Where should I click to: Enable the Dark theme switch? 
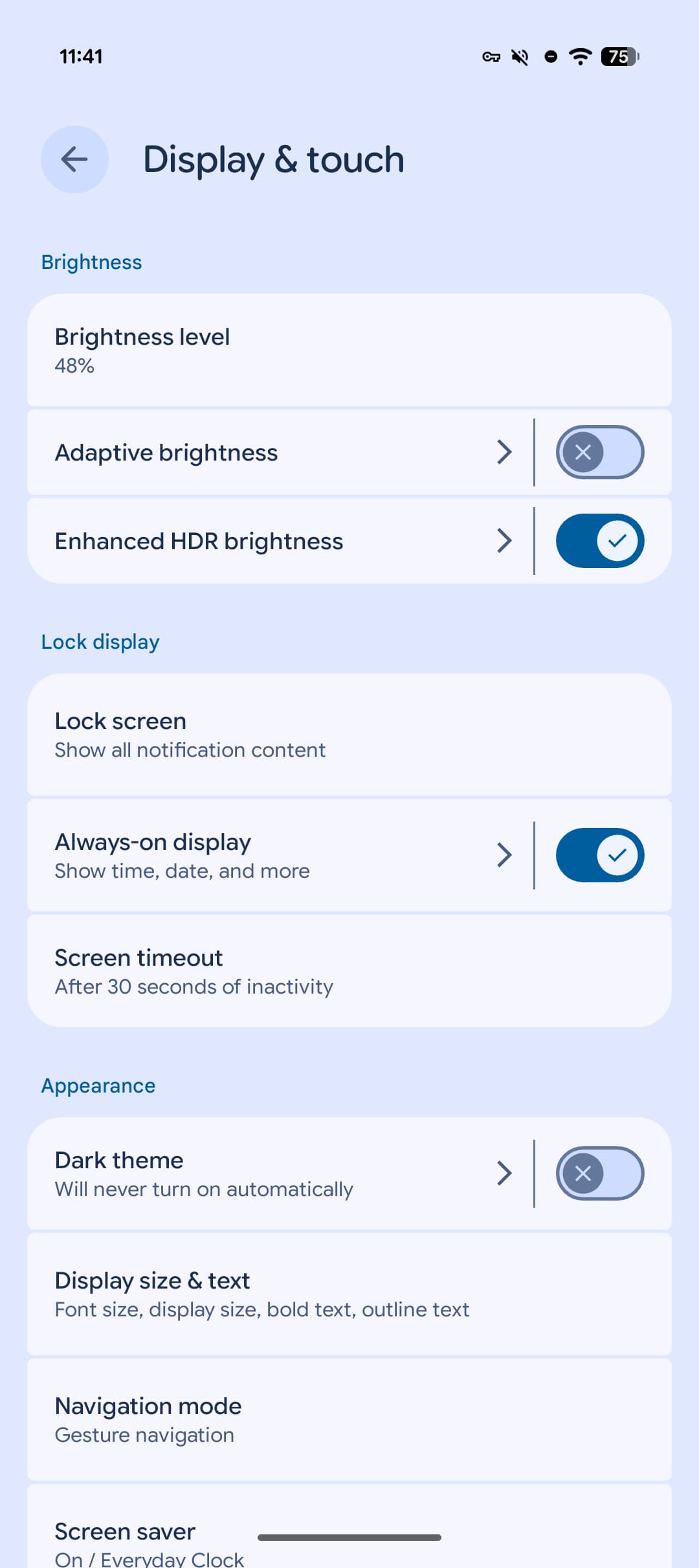(599, 1173)
